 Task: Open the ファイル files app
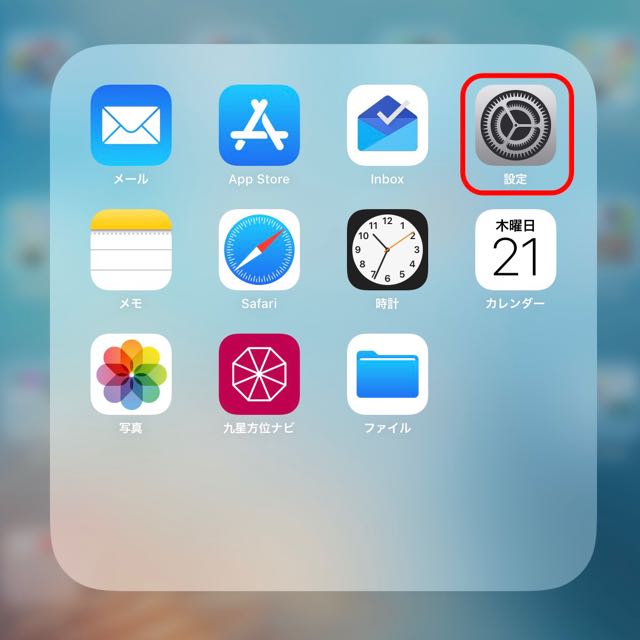[387, 374]
